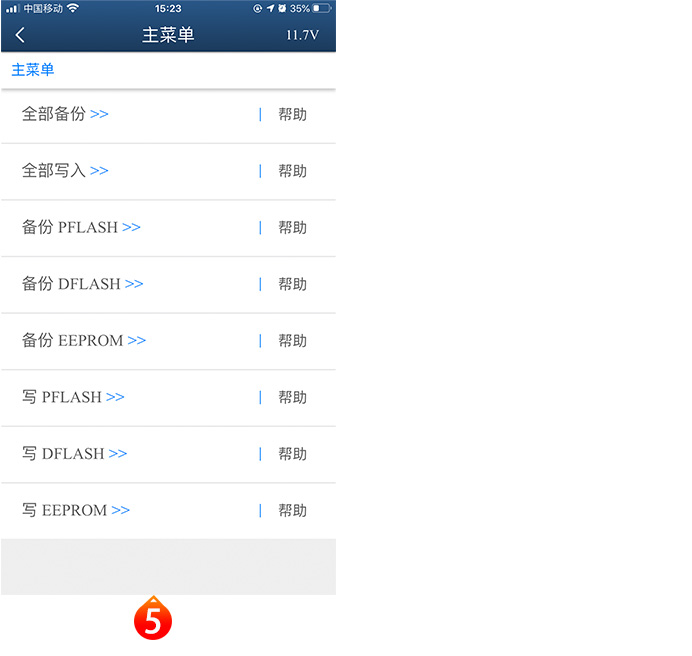Screen dimensions: 692x656
Task: Show help for 备份 EEPROM
Action: coord(292,340)
